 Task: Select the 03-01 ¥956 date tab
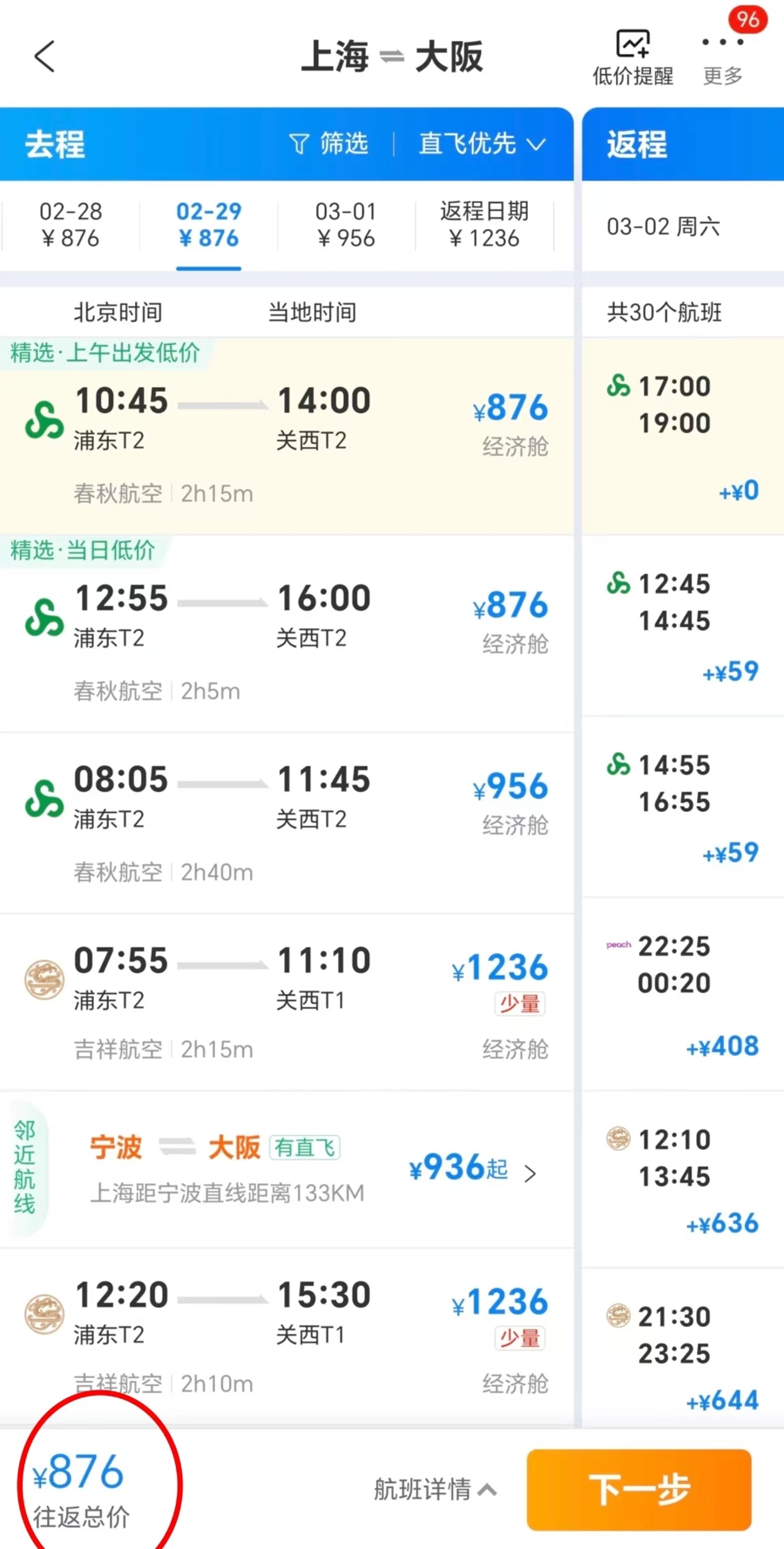click(x=346, y=225)
